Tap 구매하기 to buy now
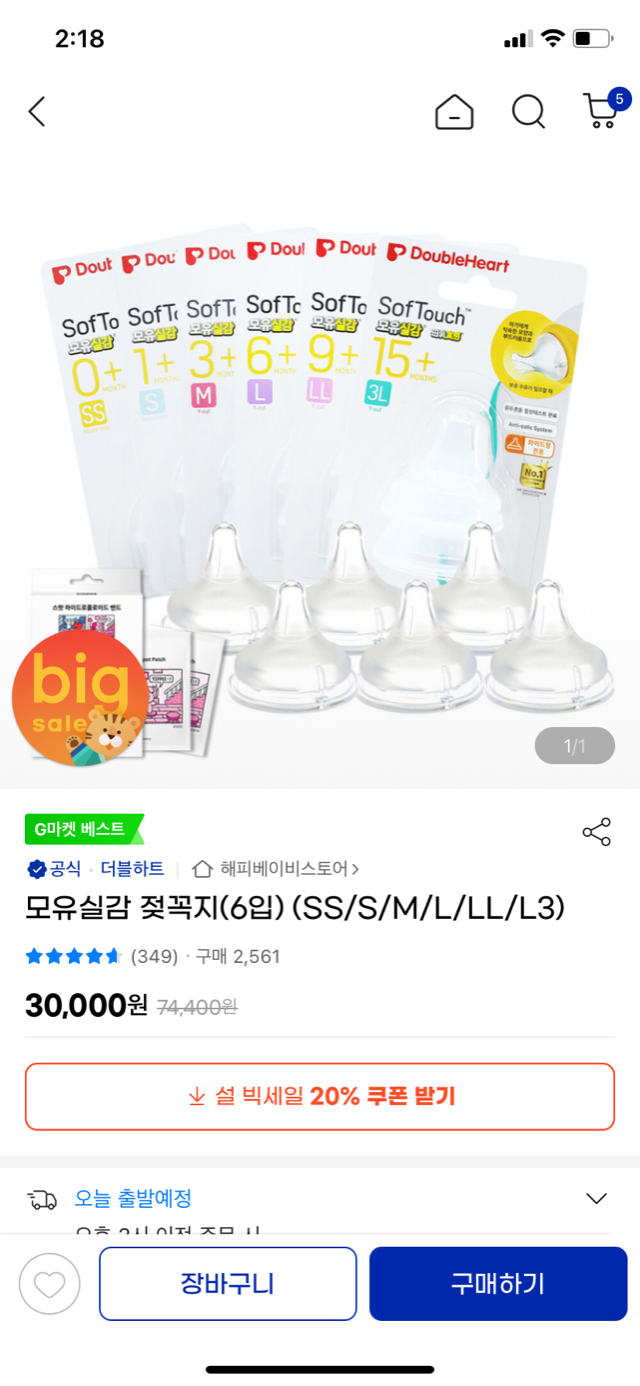This screenshot has width=640, height=1386. [498, 1284]
